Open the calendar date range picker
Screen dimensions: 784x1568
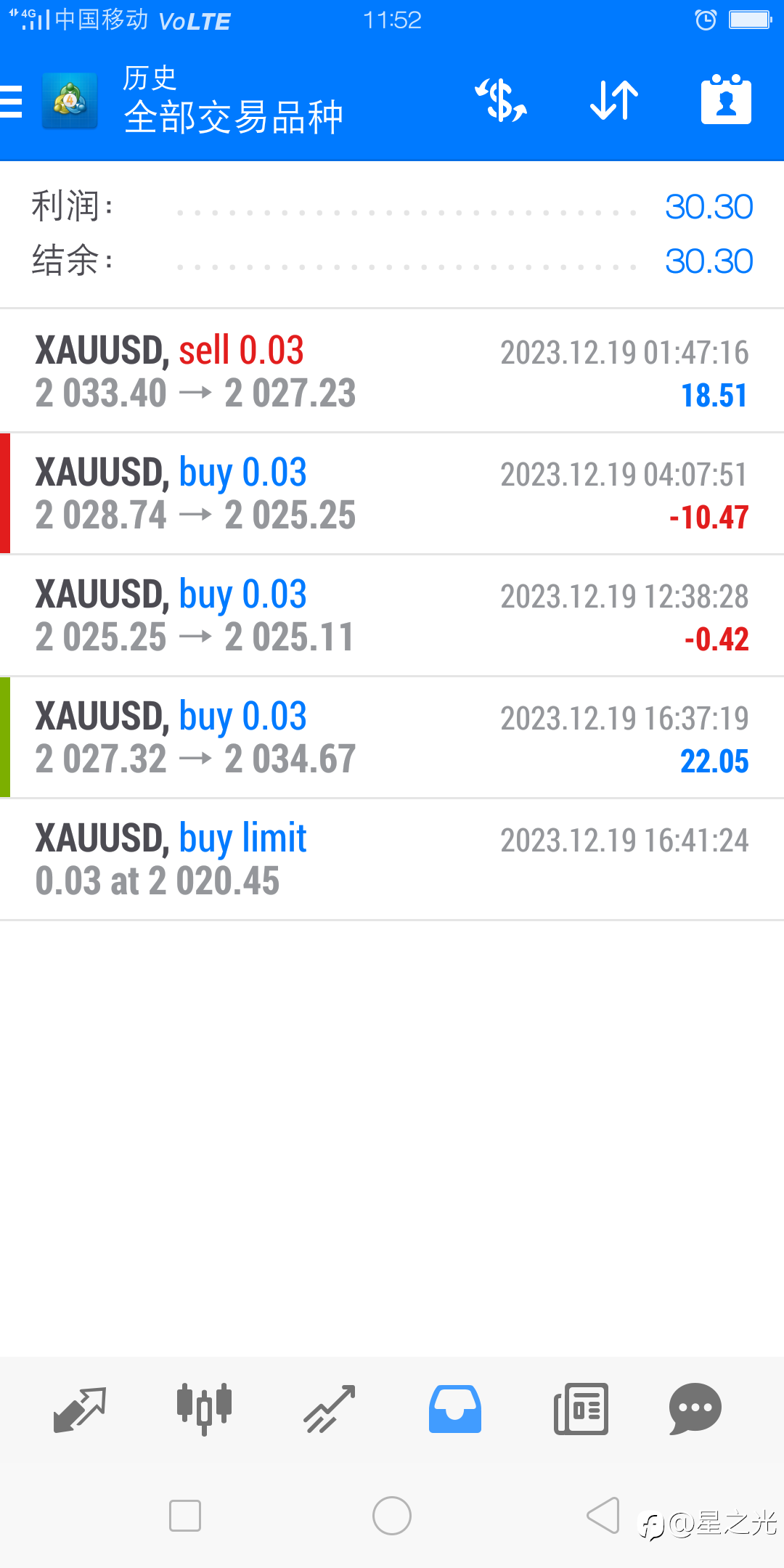(725, 100)
